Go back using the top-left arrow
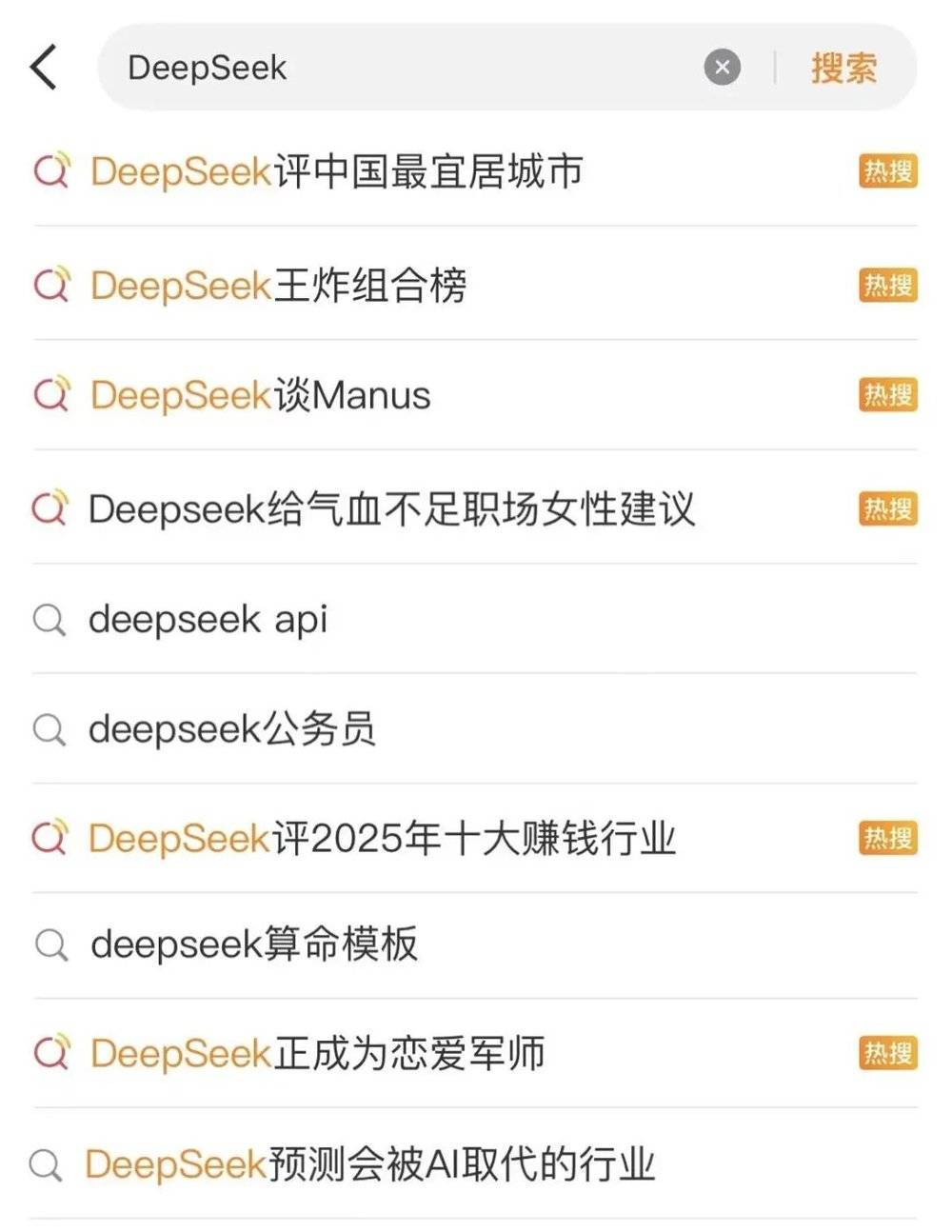This screenshot has width=952, height=1232. pos(45,68)
